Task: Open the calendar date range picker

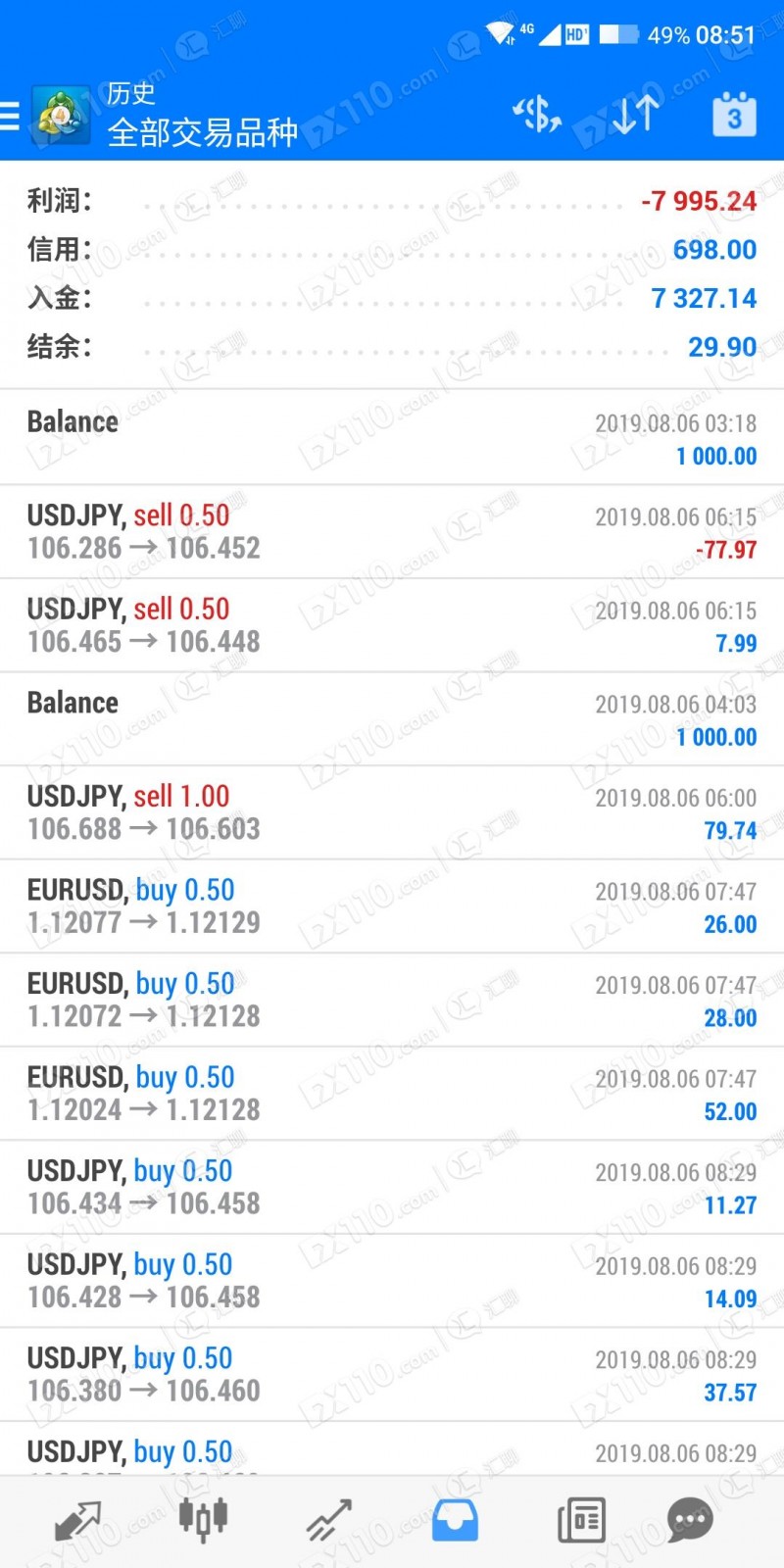Action: click(734, 116)
